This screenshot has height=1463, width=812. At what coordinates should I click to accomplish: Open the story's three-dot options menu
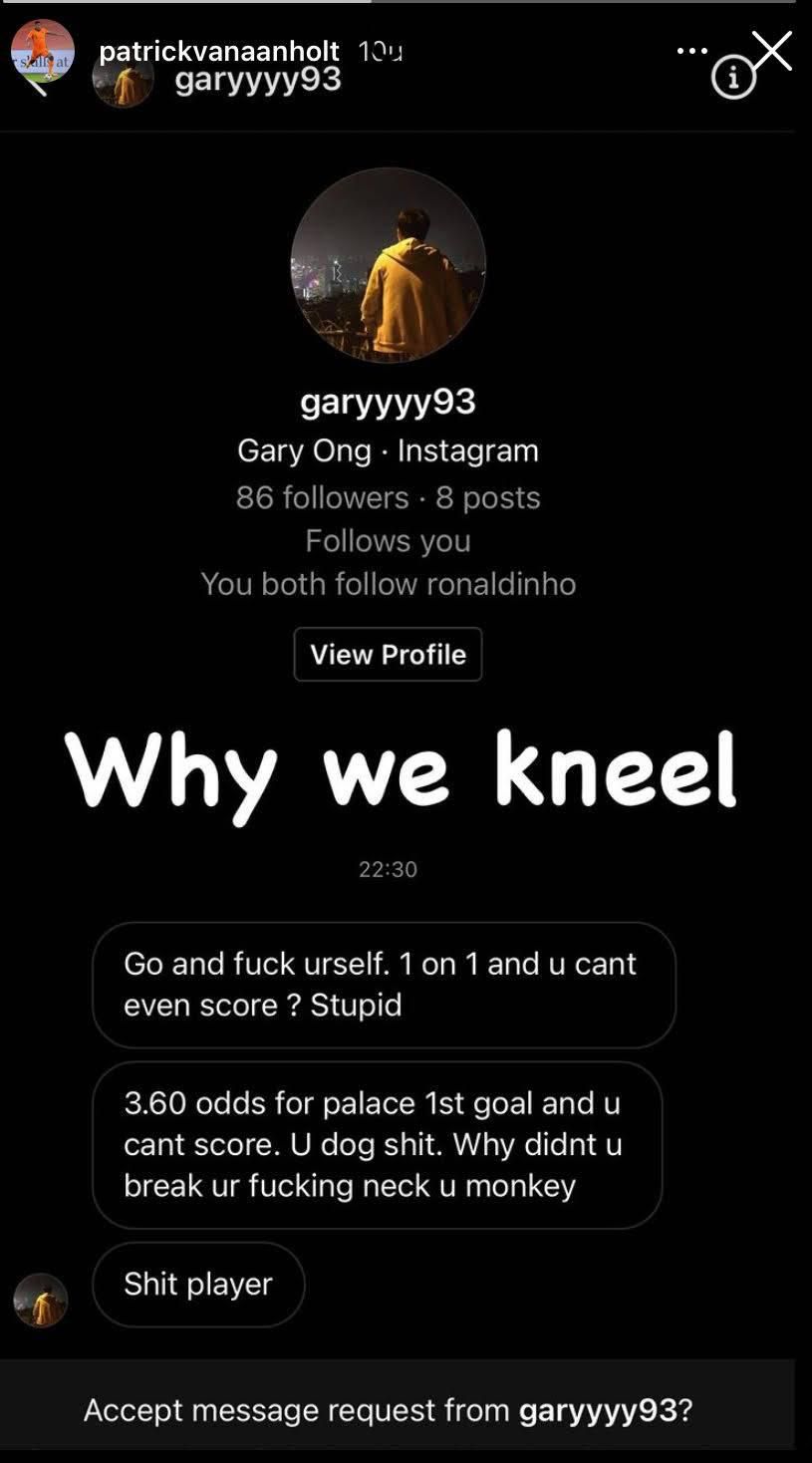(x=692, y=51)
